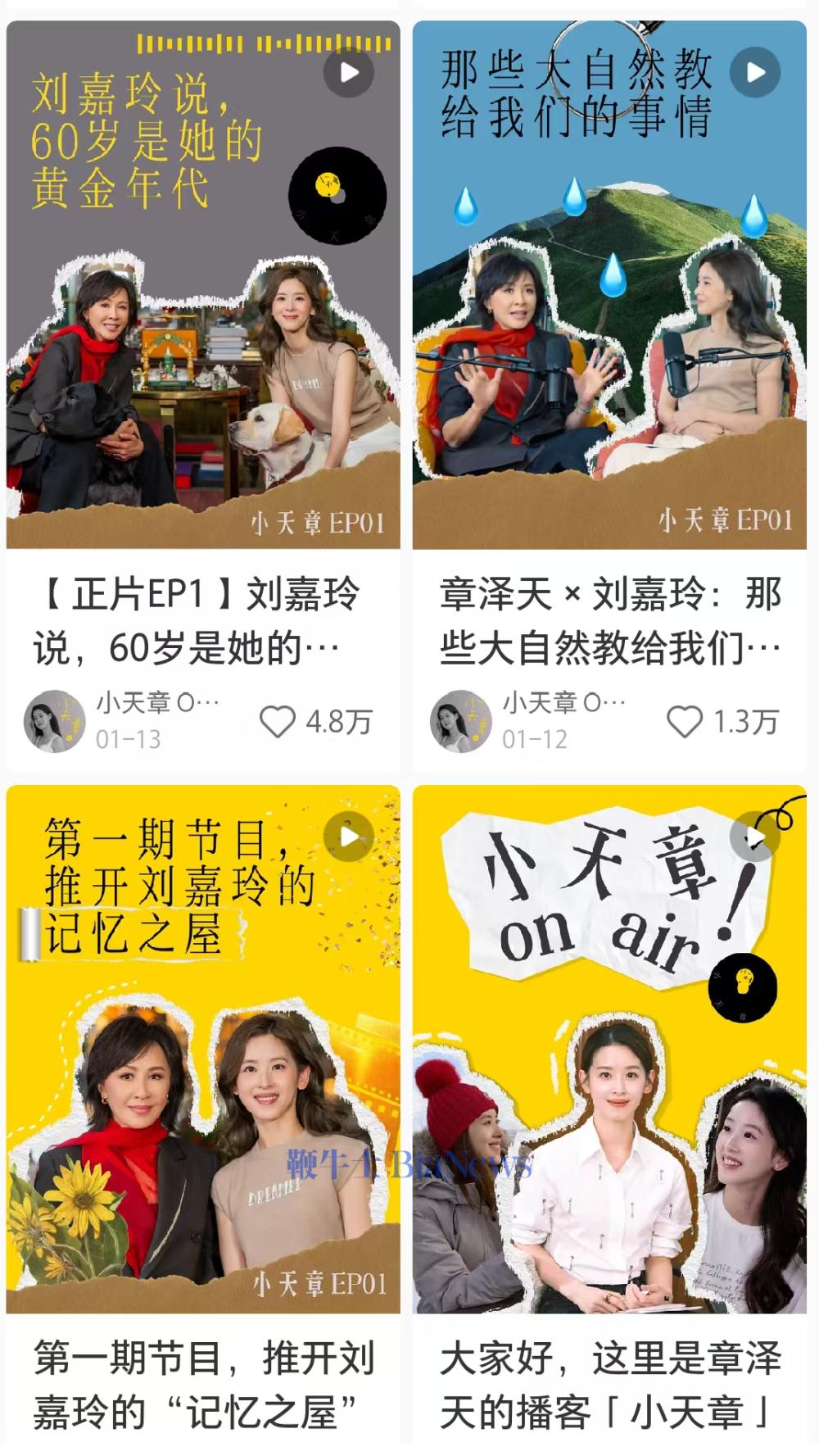
Task: Open the 推开刘嘉玲的记忆之屋 video card
Action: pyautogui.click(x=203, y=1049)
